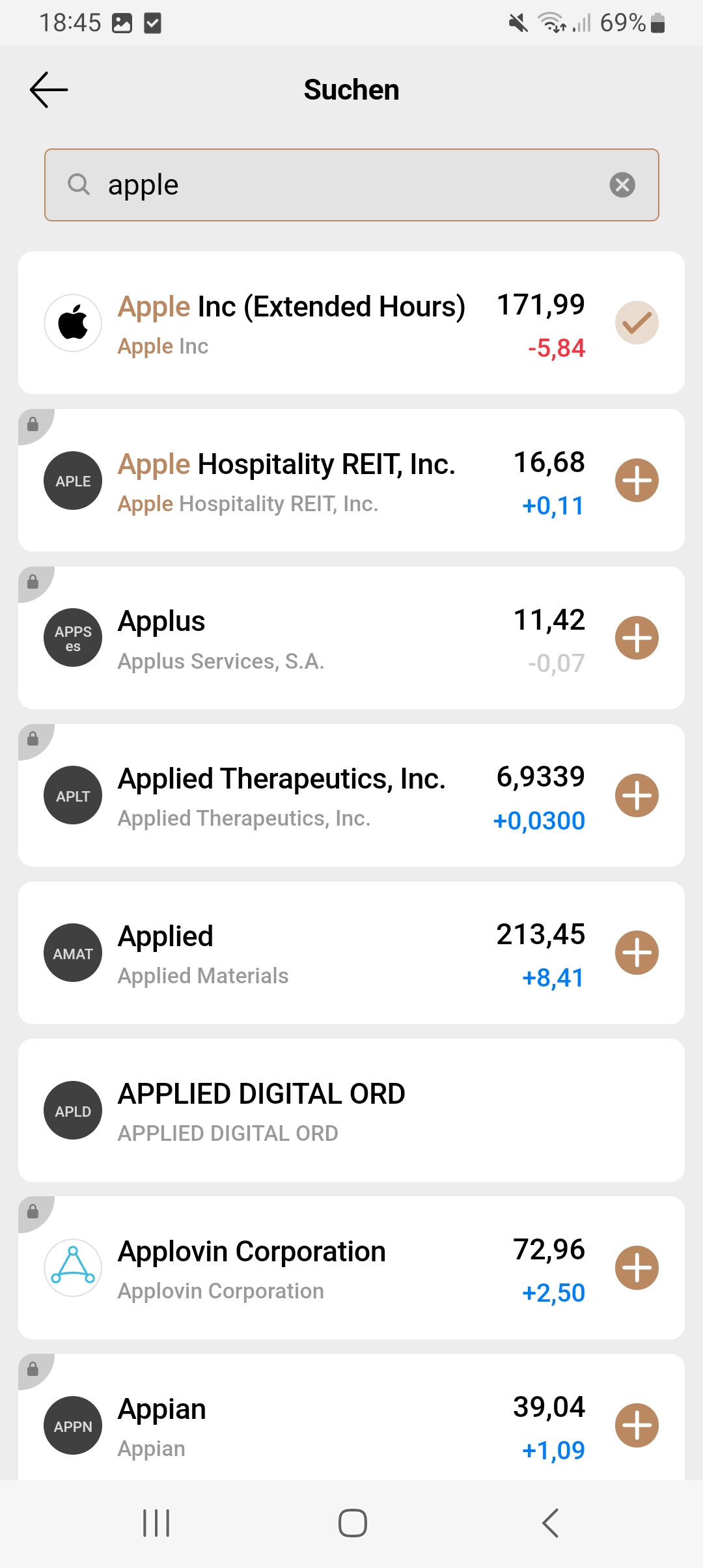Select the APLT Applied Therapeutics icon
The height and width of the screenshot is (1568, 703).
point(72,795)
